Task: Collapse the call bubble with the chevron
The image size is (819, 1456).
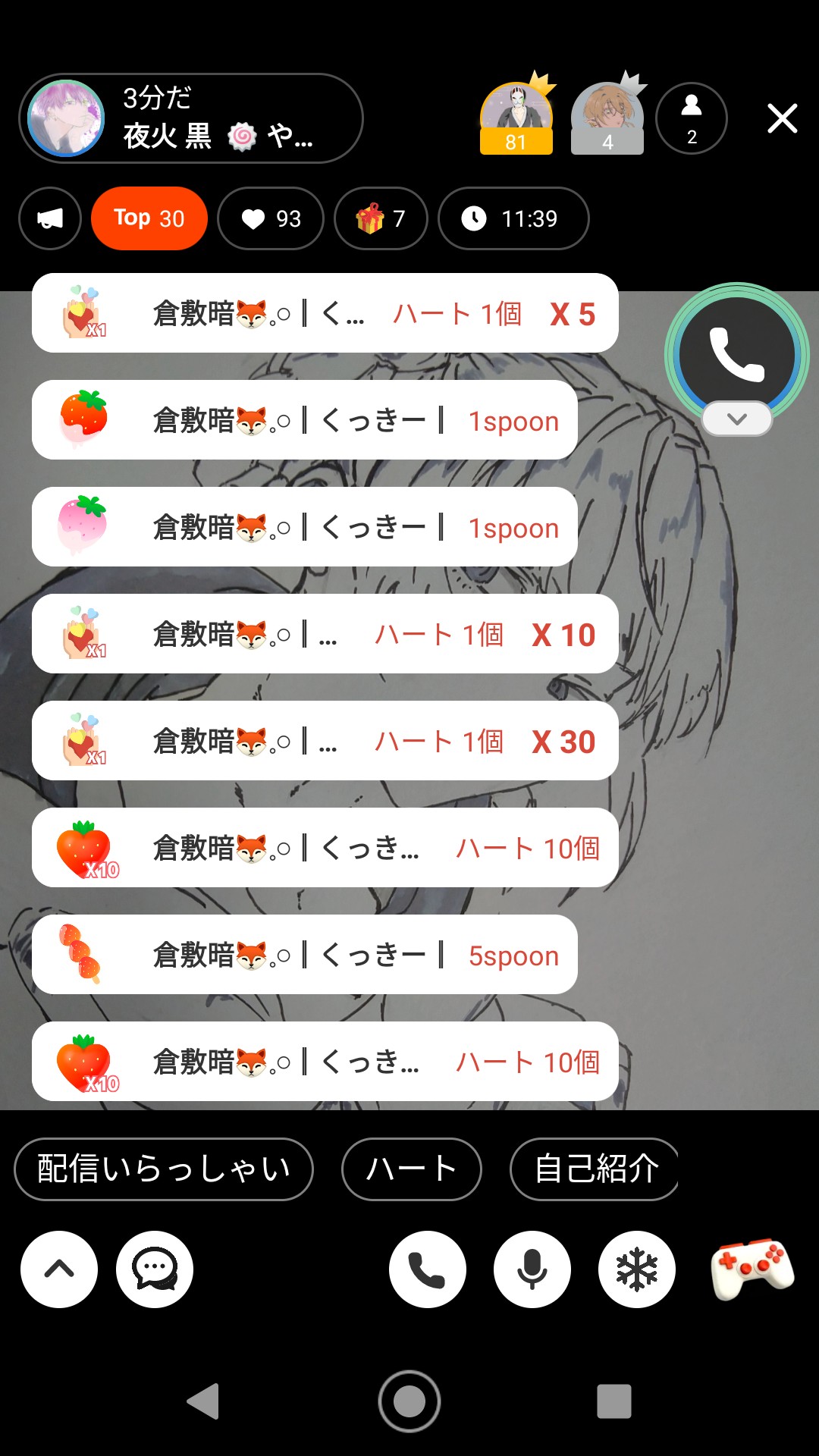Action: pyautogui.click(x=737, y=419)
